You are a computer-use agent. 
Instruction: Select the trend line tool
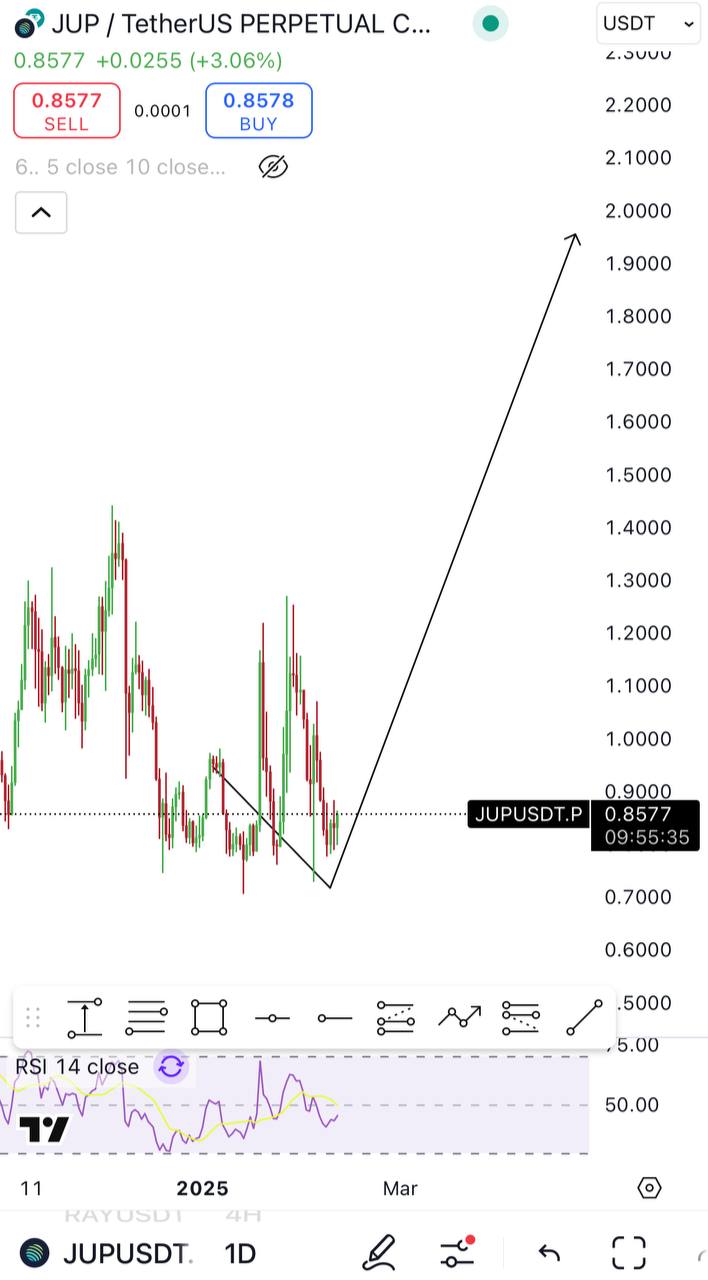584,1018
